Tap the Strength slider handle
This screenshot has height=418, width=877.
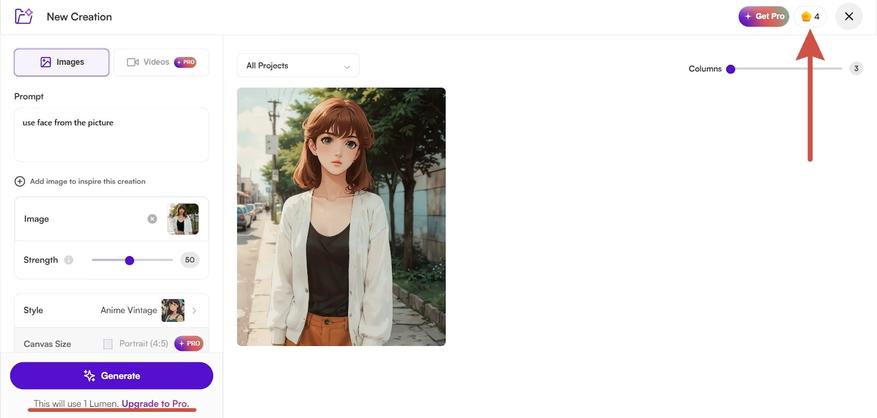(129, 260)
